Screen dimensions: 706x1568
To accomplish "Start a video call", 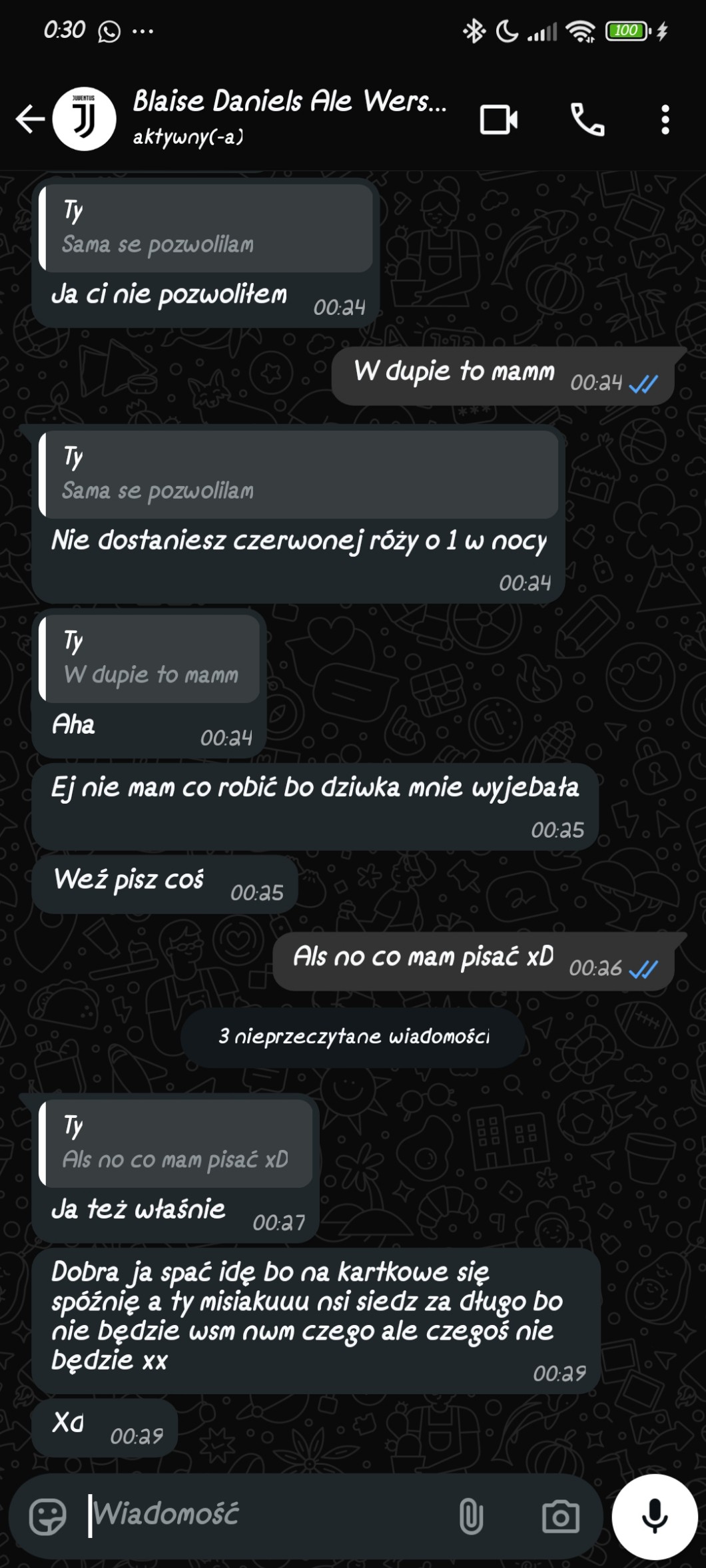I will (499, 120).
